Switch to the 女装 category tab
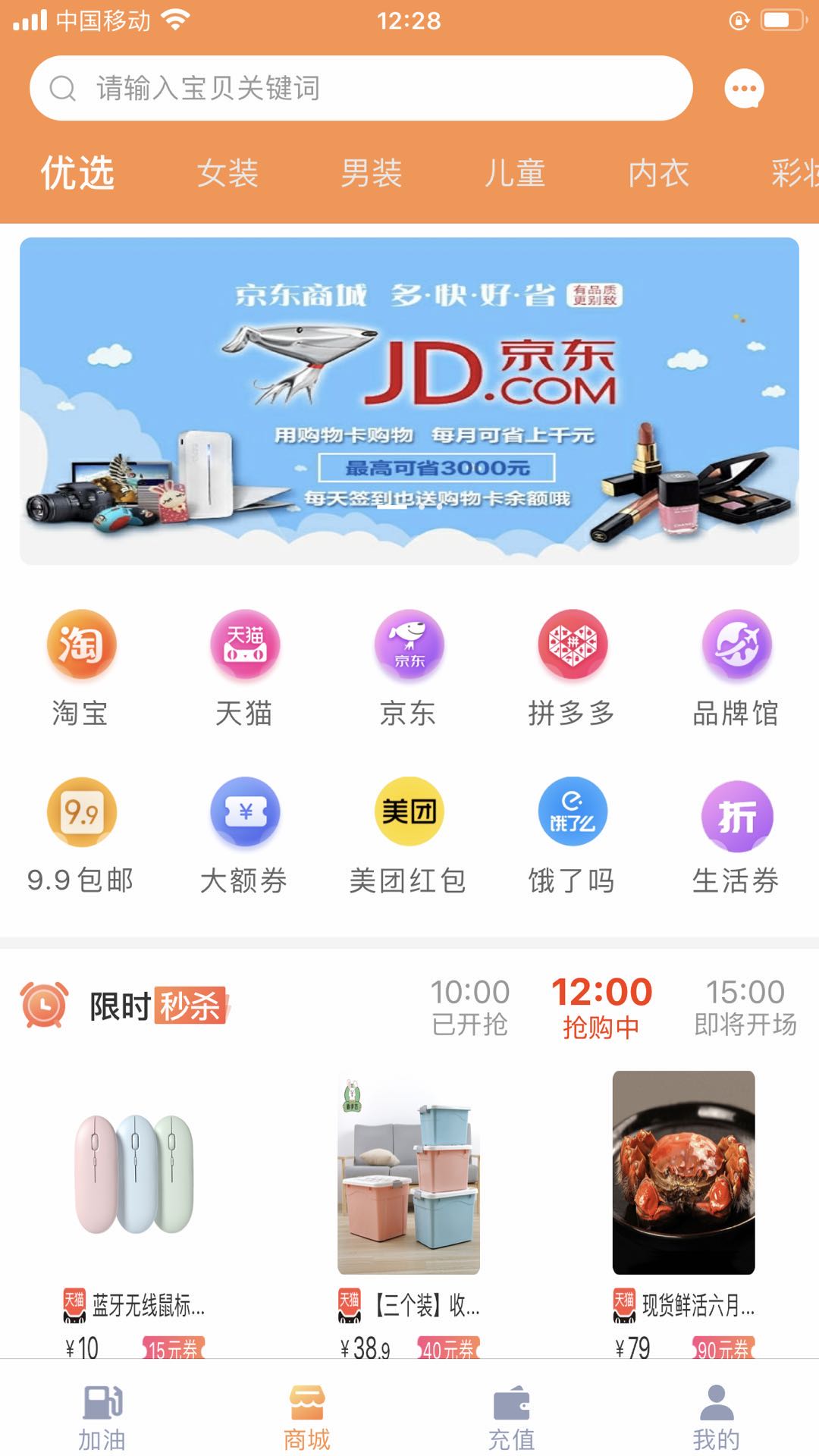Viewport: 819px width, 1456px height. [x=227, y=174]
